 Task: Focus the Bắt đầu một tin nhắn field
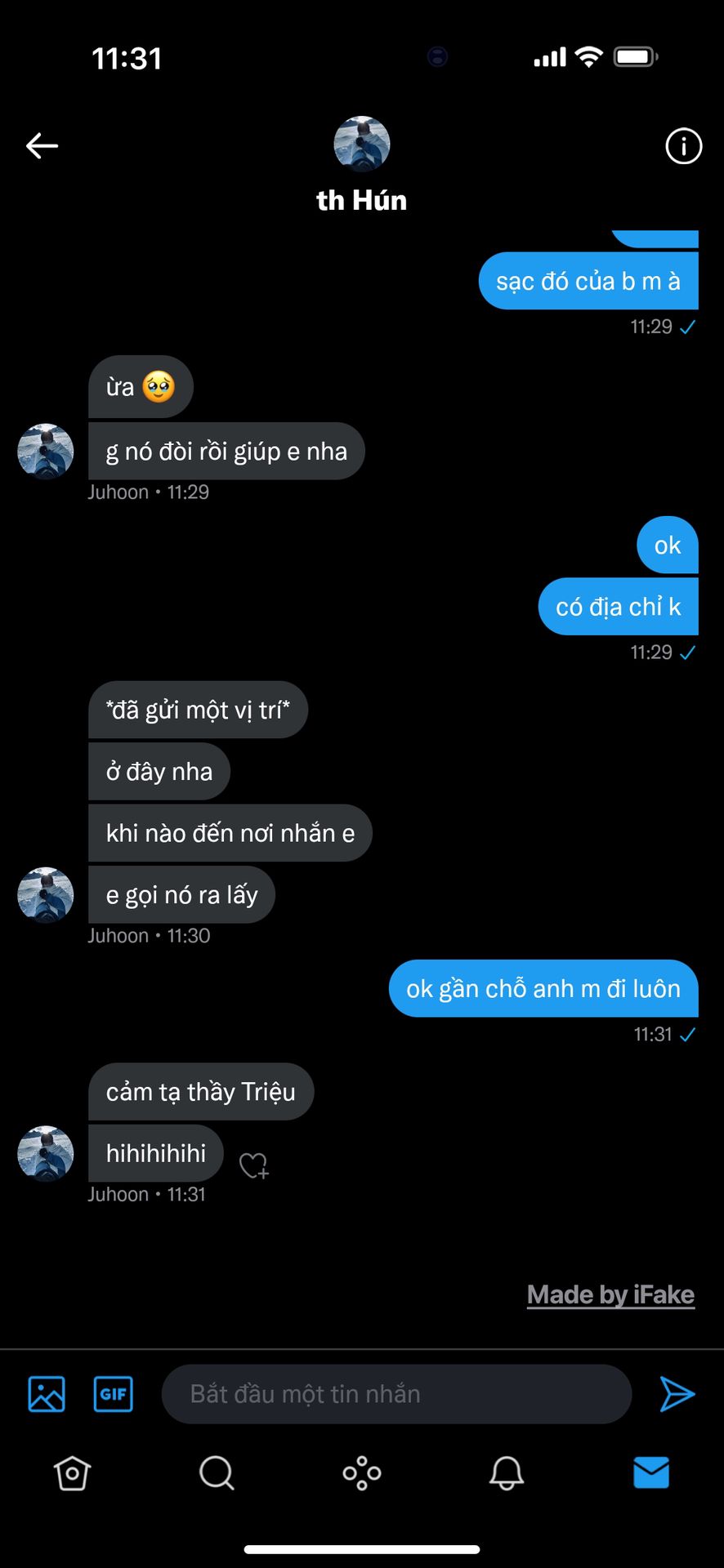pos(396,1394)
